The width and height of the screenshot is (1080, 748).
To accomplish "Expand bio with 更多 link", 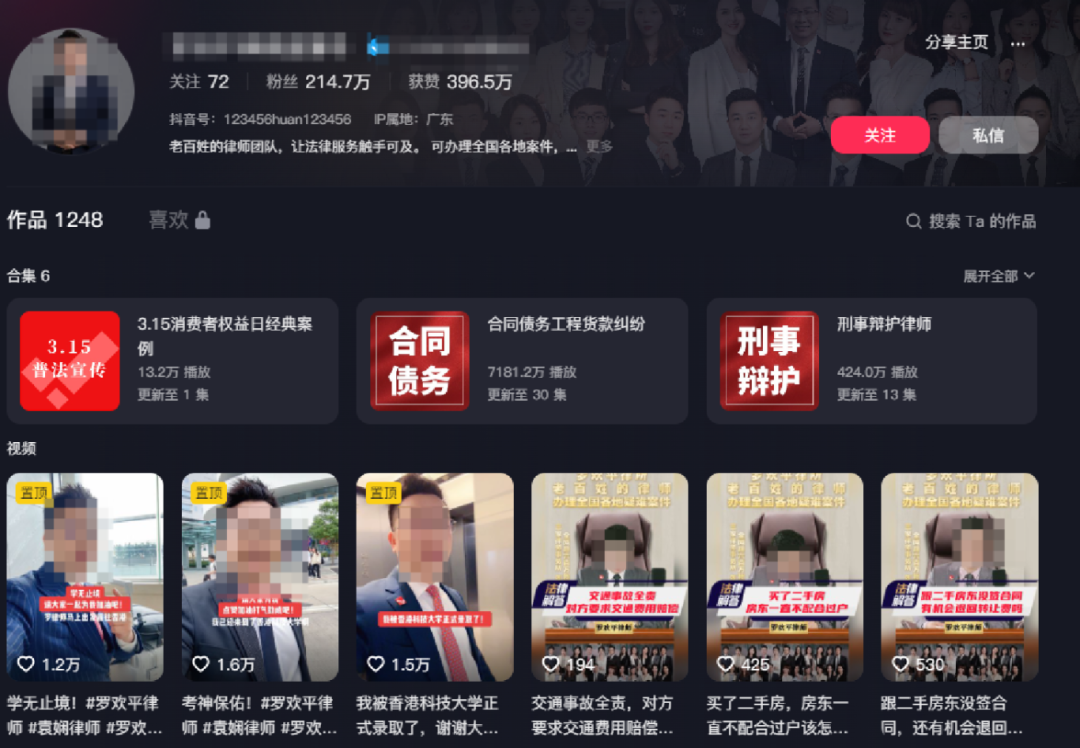I will [599, 146].
